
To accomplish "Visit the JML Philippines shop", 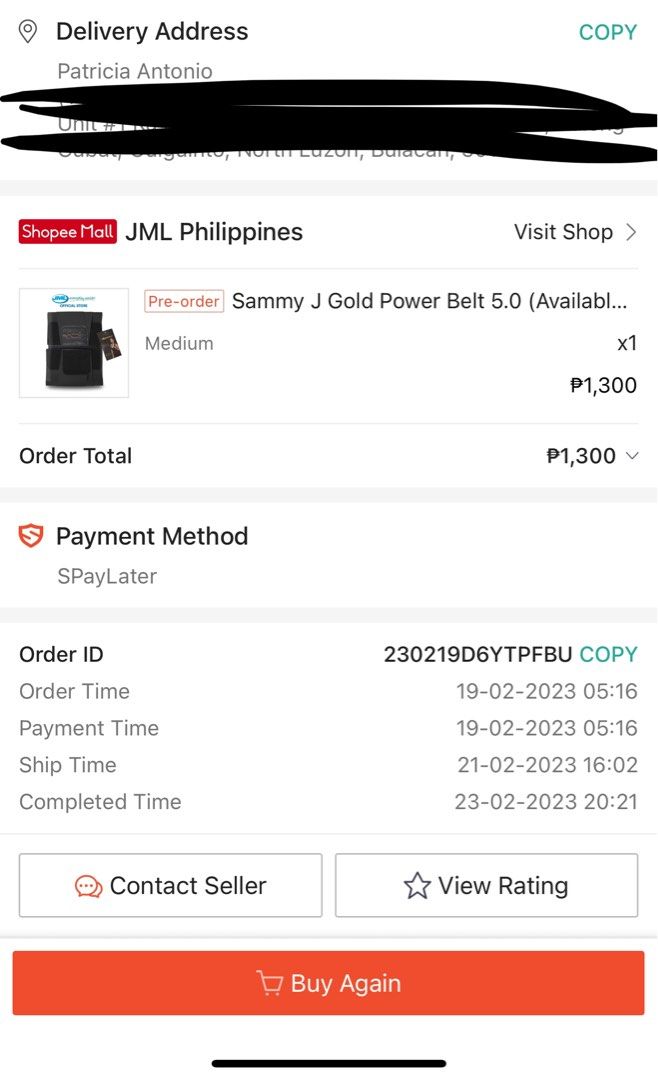I will 574,232.
